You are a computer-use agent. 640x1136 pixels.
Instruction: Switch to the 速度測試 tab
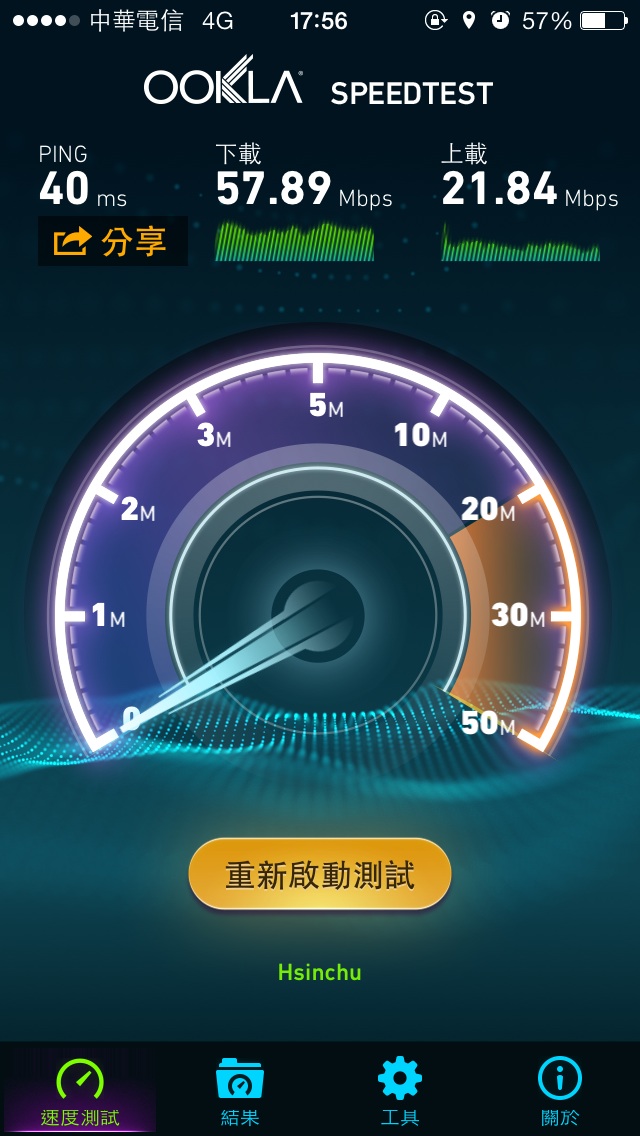point(80,1090)
